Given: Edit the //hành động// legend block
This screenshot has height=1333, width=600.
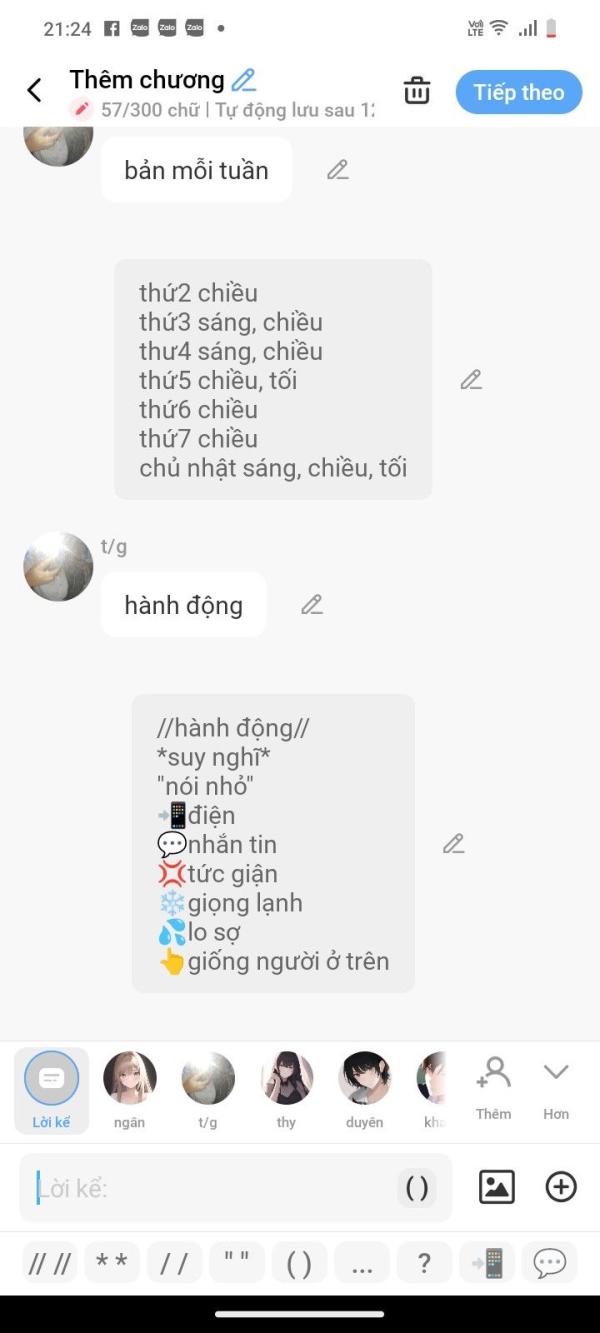Looking at the screenshot, I should [x=454, y=844].
